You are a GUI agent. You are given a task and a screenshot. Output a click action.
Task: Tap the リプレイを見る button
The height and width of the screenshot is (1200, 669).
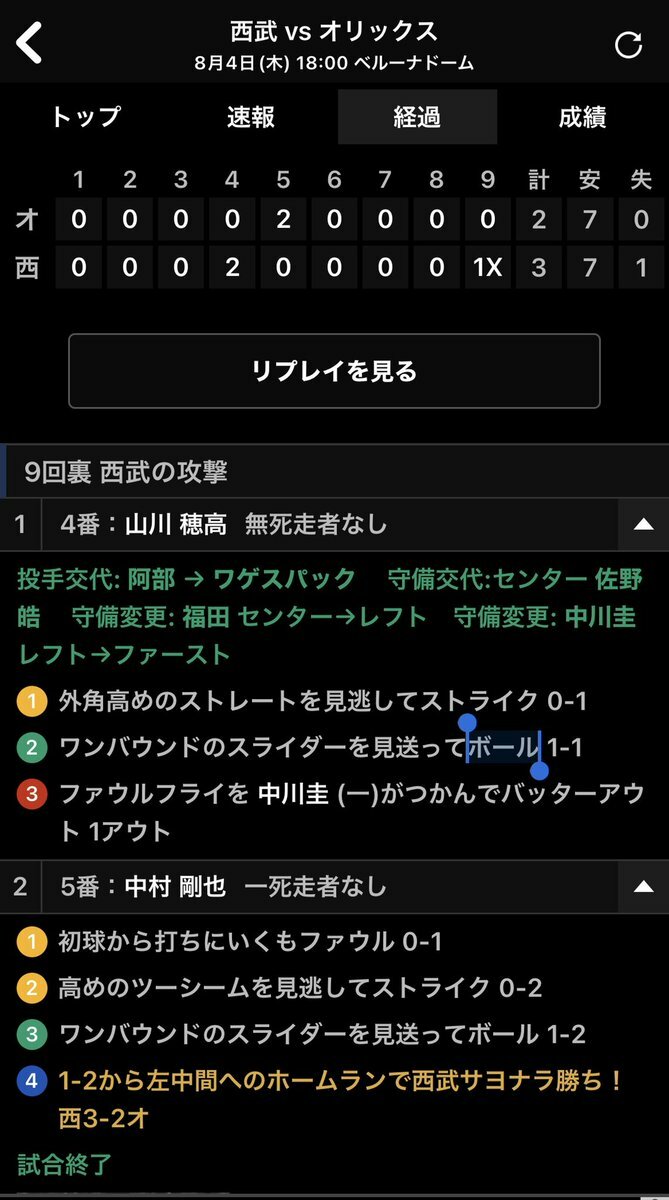click(x=334, y=371)
